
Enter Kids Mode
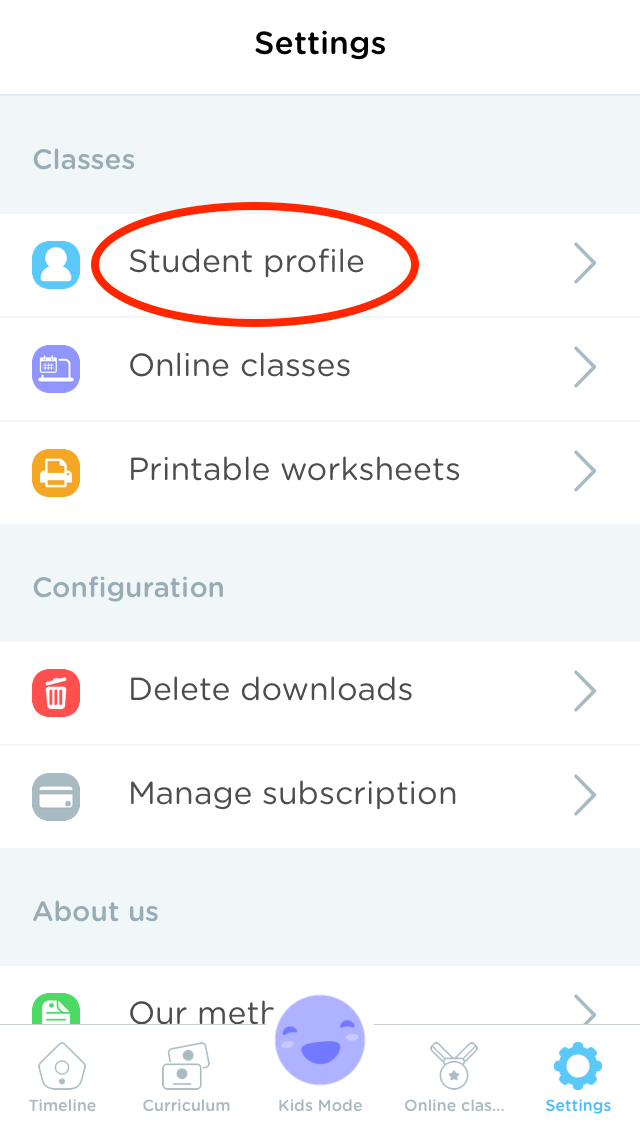(320, 1054)
